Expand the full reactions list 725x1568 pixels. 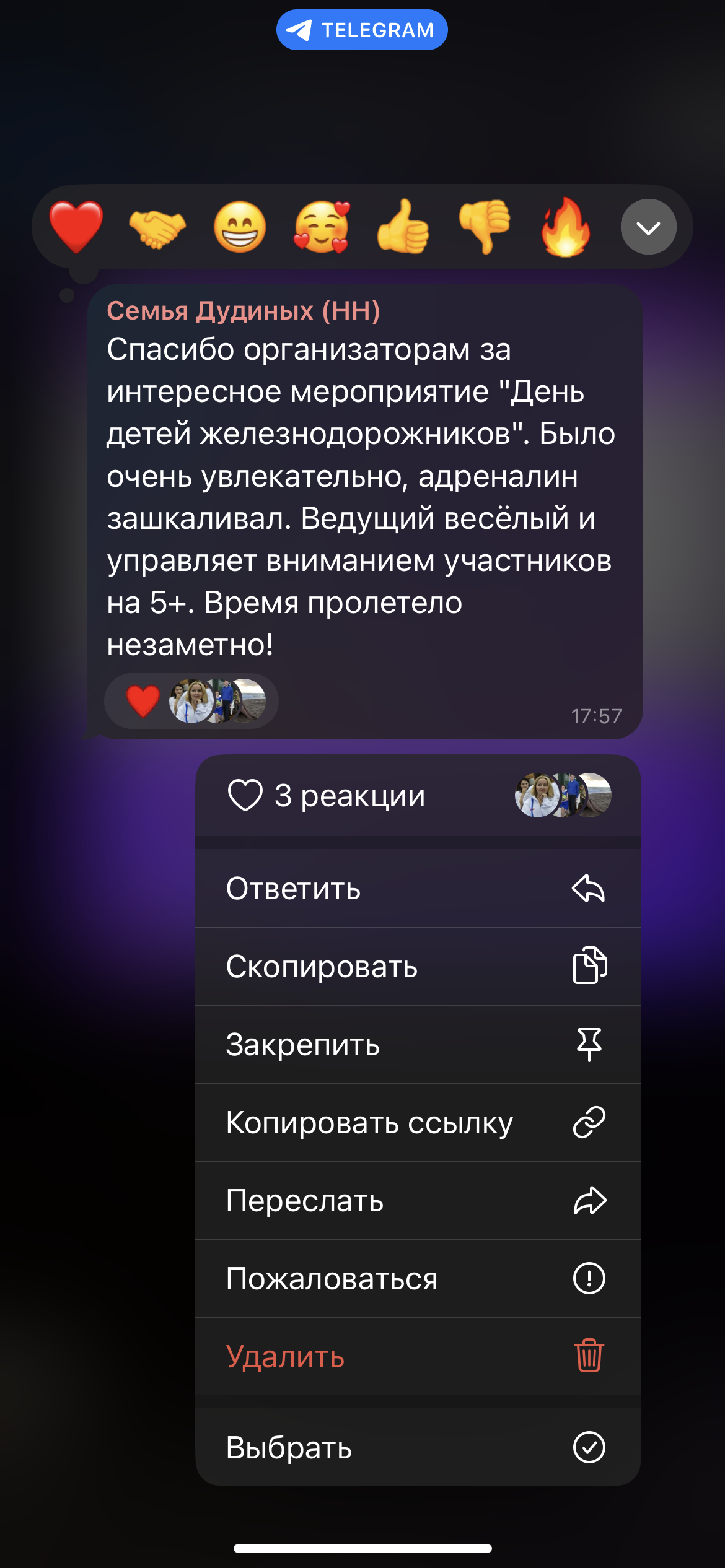(x=648, y=227)
